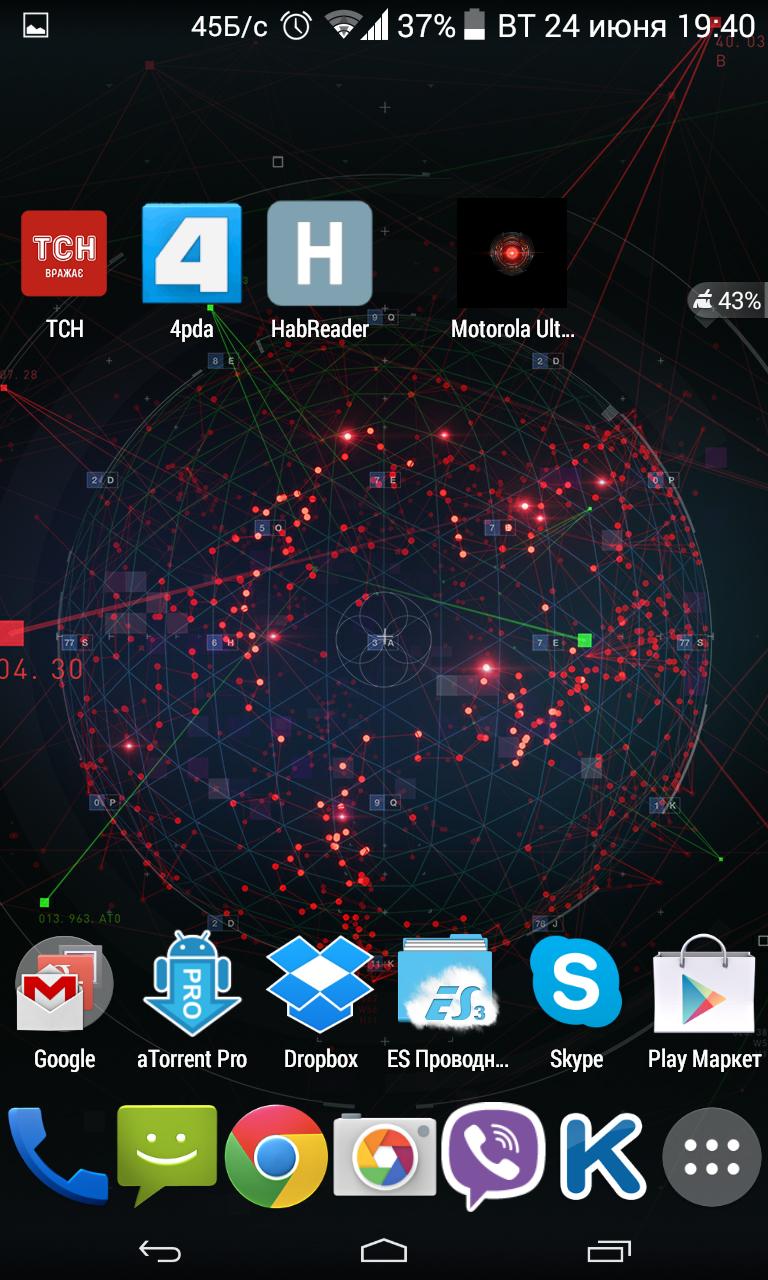Launch Skype
This screenshot has width=768, height=1280.
(576, 986)
